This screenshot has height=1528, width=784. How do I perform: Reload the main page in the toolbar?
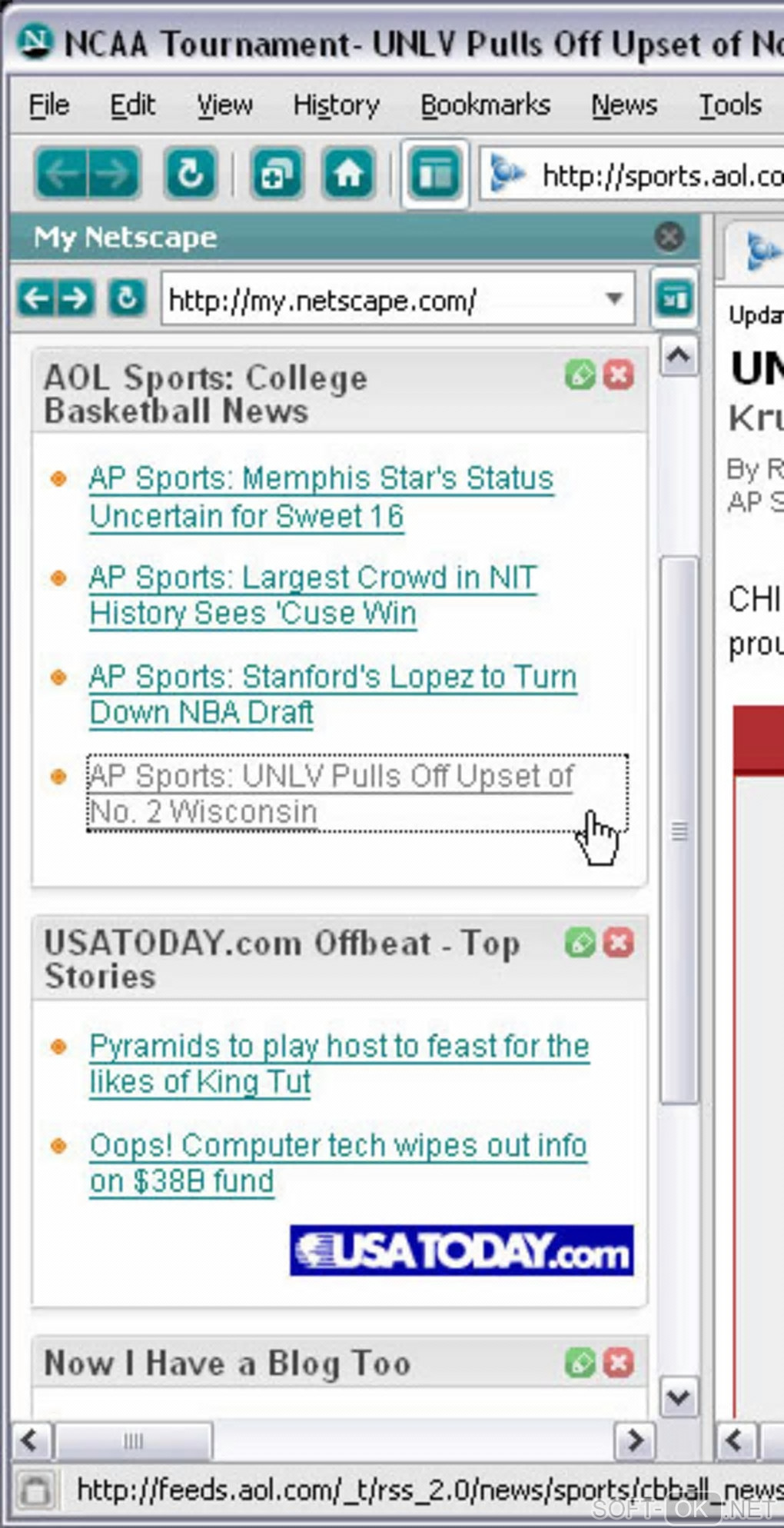click(191, 174)
